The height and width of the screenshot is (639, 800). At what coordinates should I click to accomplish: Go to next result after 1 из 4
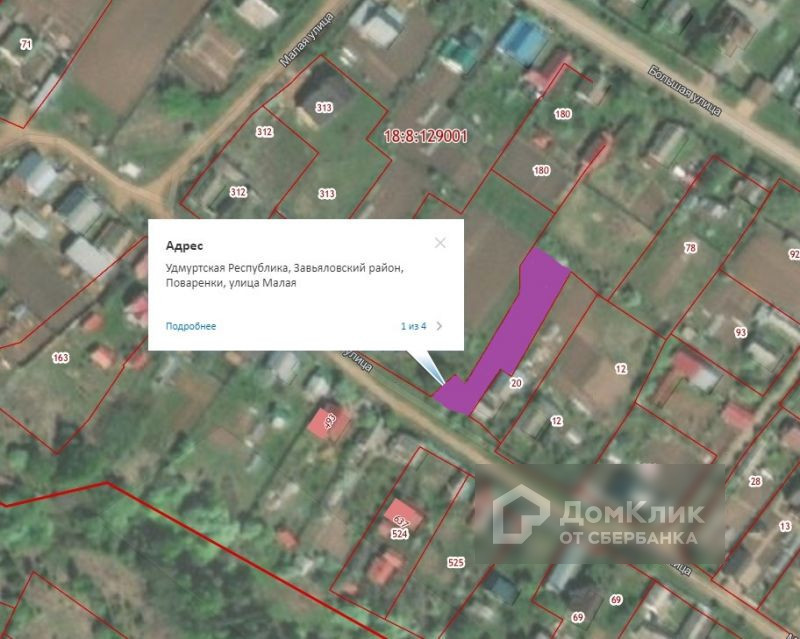(x=440, y=326)
